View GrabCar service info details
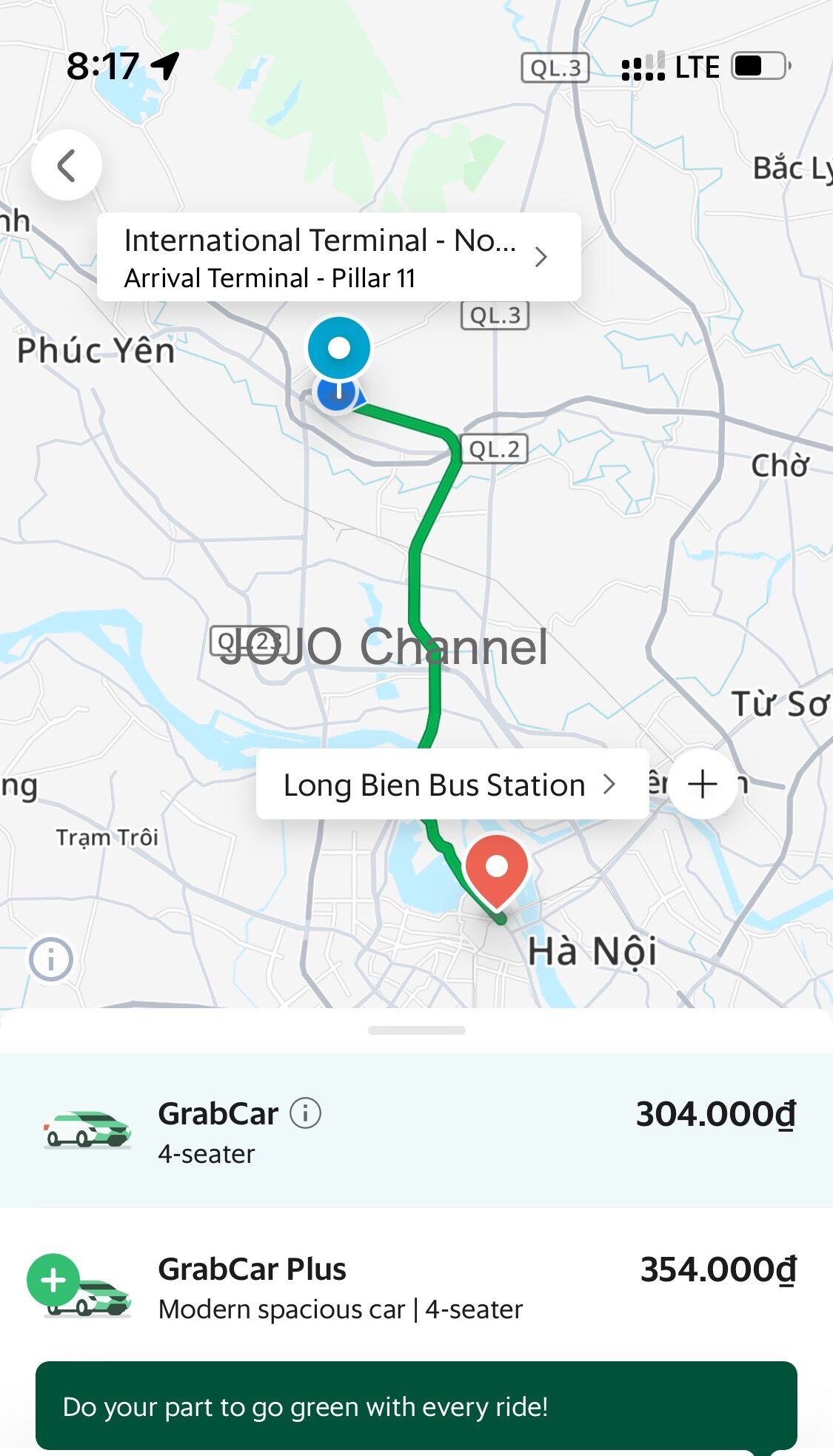This screenshot has height=1456, width=833. pos(305,1113)
